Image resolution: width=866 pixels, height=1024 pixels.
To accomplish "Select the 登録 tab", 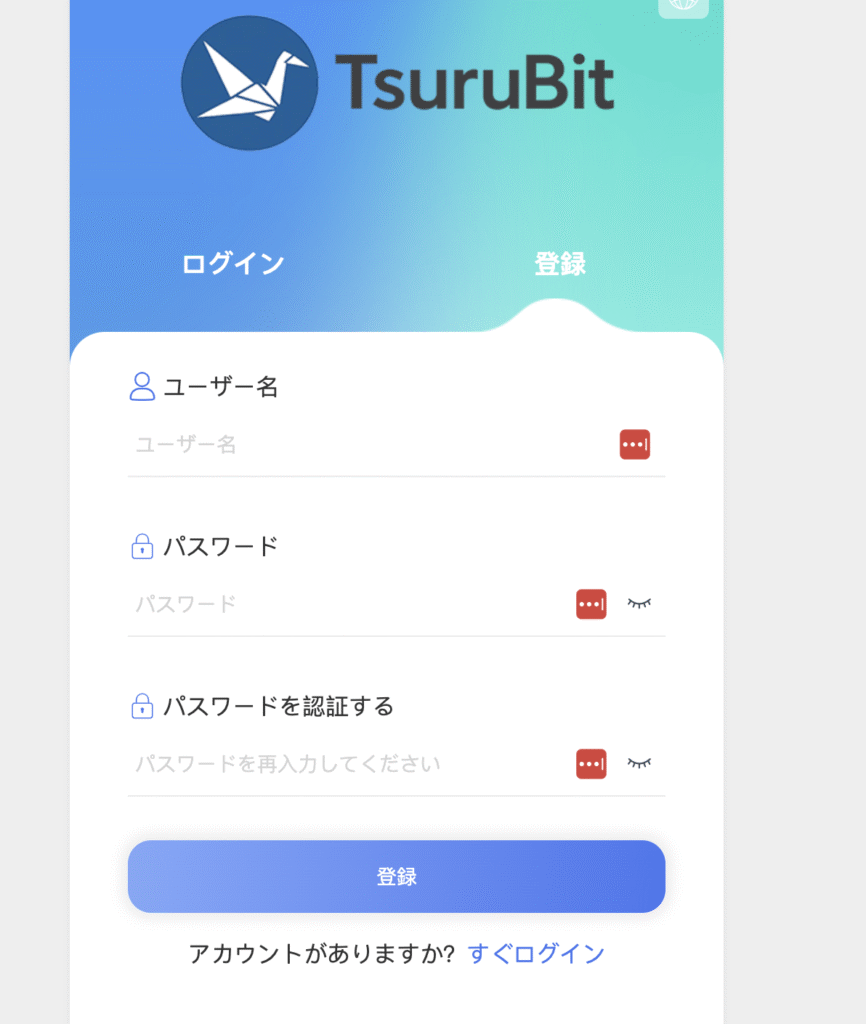I will (x=560, y=264).
